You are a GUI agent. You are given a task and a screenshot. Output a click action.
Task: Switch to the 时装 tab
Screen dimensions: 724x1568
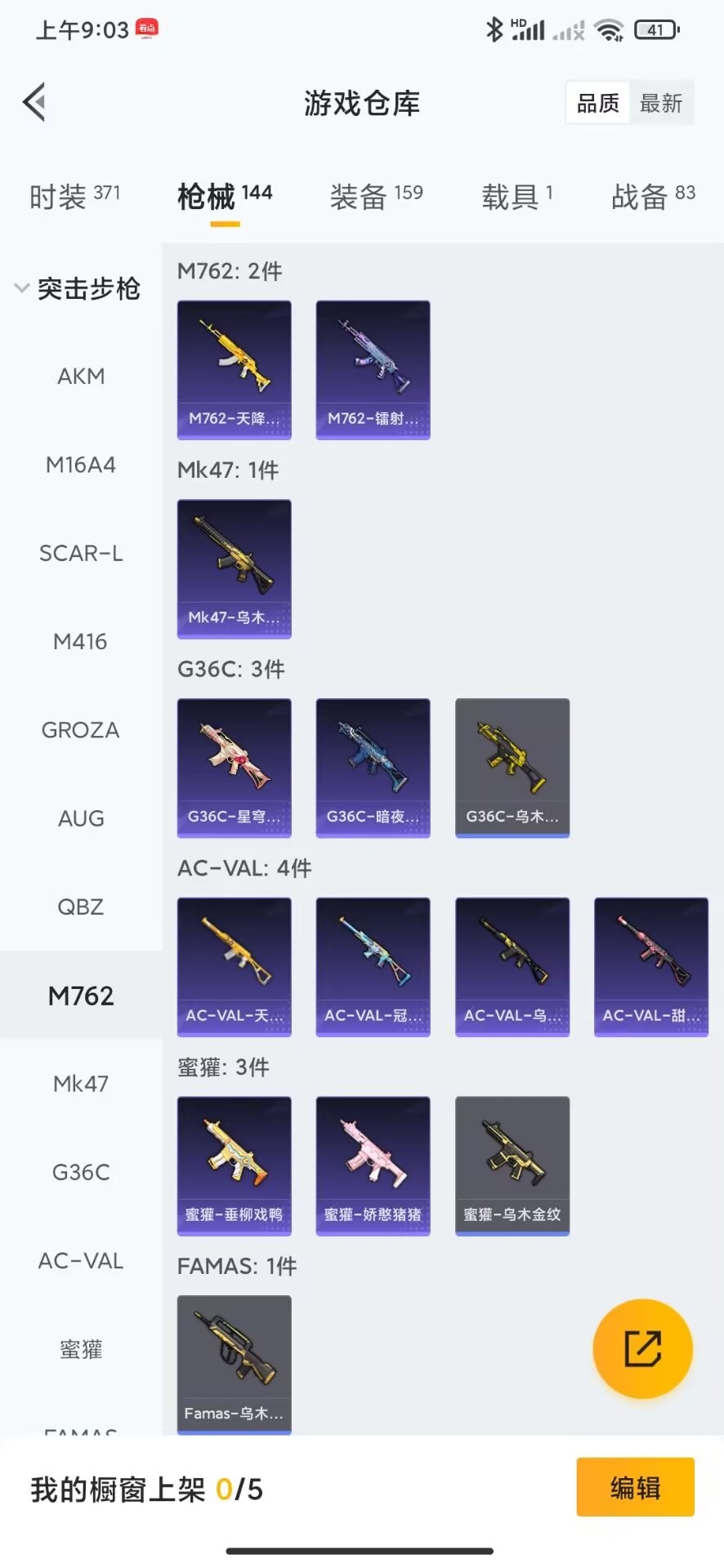pyautogui.click(x=74, y=196)
